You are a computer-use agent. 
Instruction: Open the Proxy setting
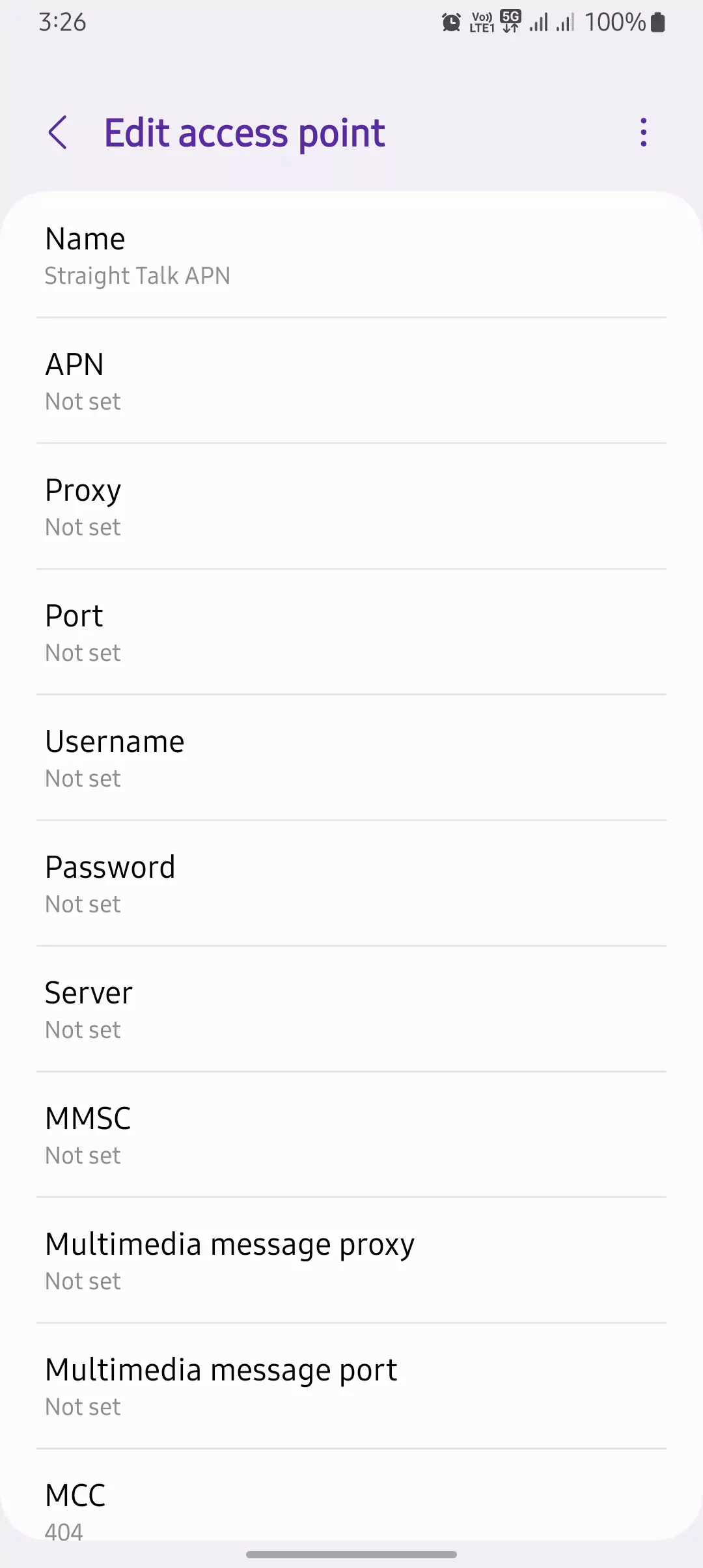coord(351,508)
